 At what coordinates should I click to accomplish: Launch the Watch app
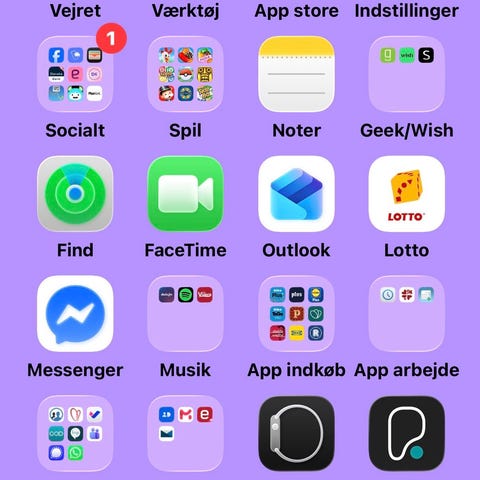point(296,433)
